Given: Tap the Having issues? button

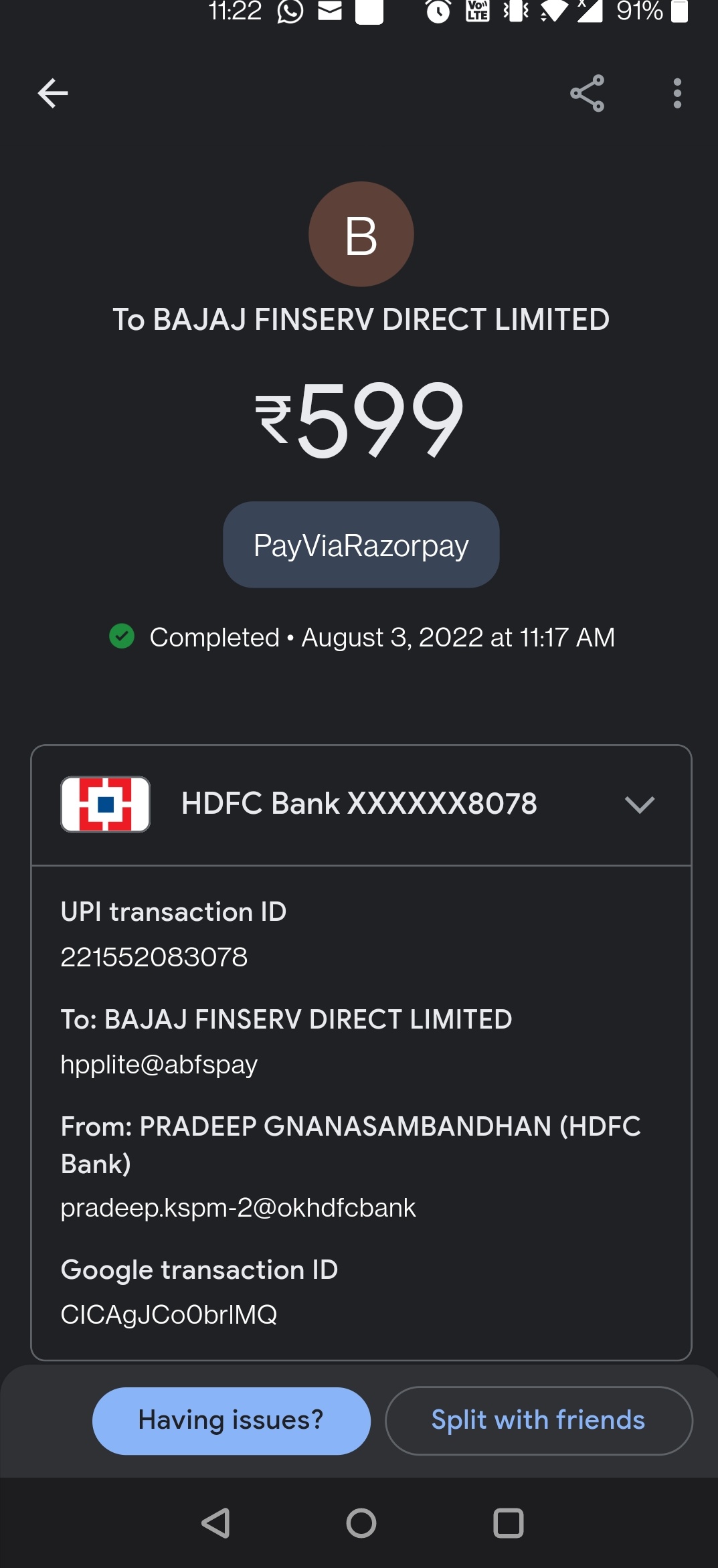Looking at the screenshot, I should (x=231, y=1420).
